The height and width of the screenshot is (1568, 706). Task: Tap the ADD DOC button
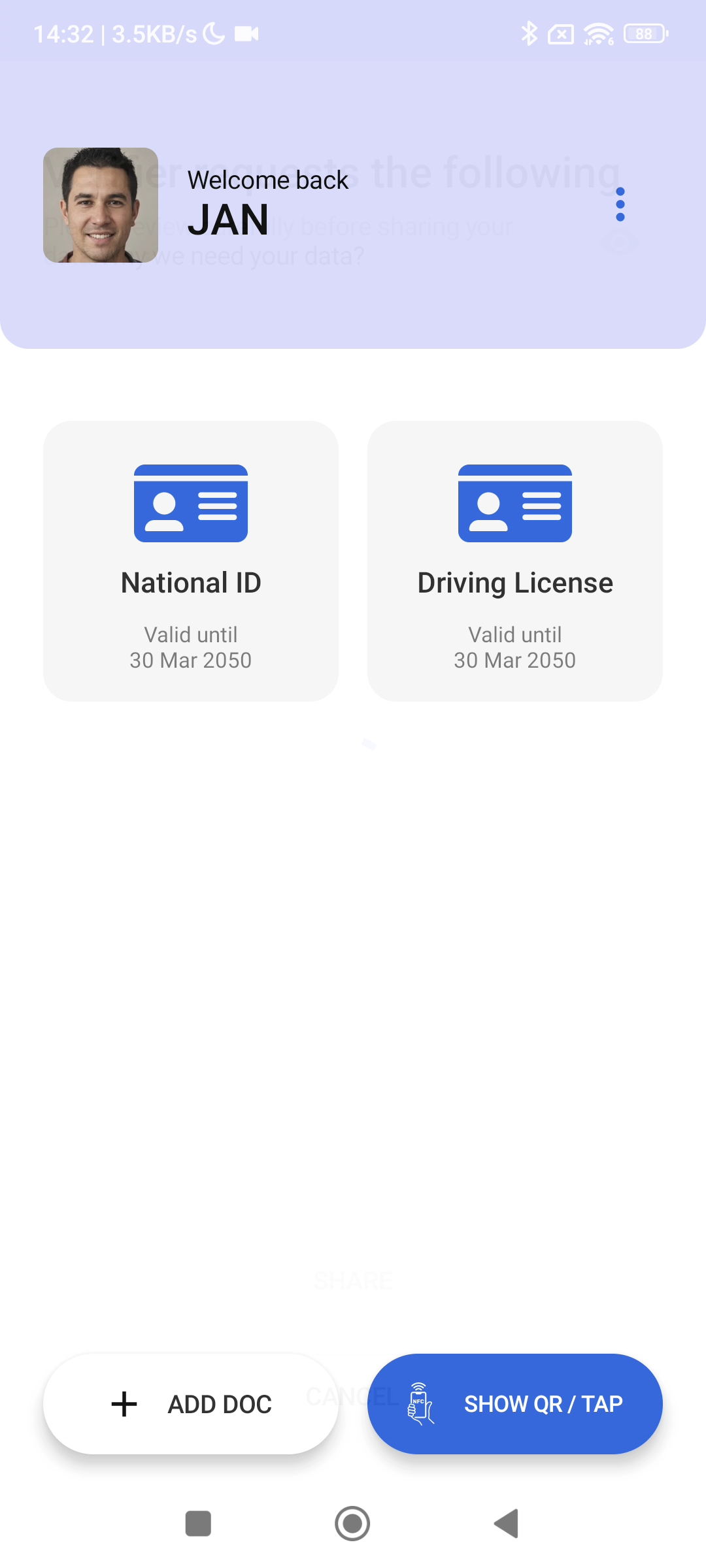coord(191,1404)
